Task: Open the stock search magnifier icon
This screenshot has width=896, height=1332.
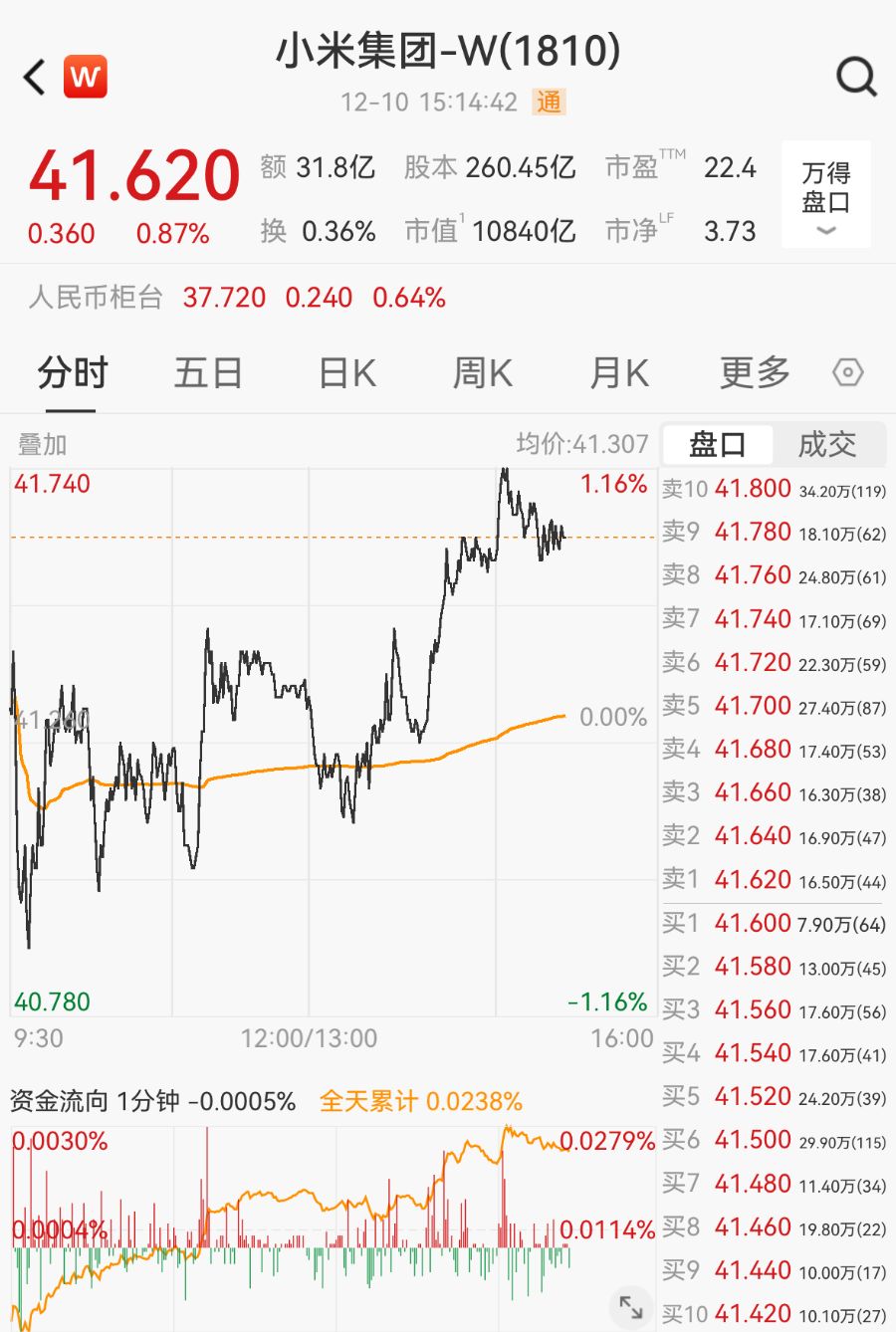Action: (854, 77)
